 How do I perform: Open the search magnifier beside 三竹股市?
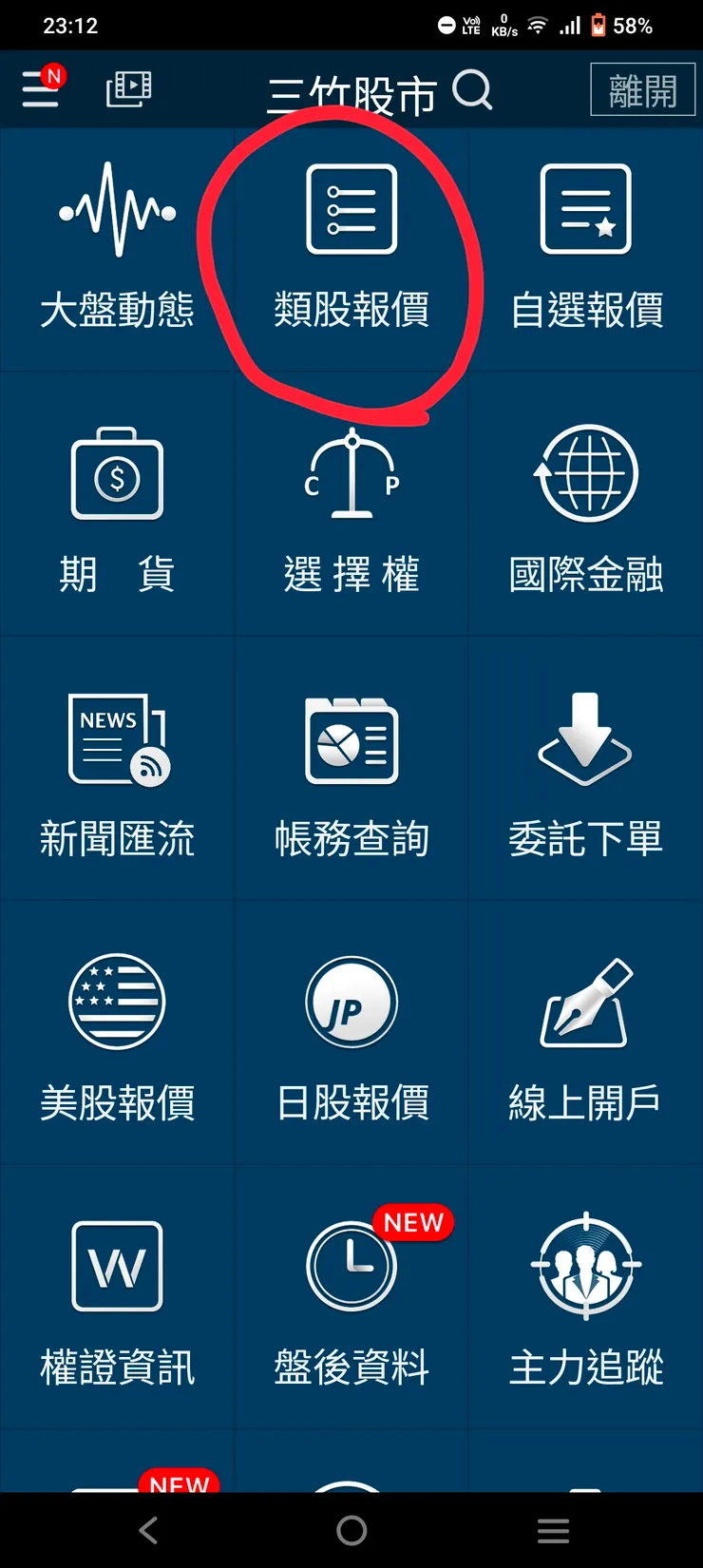(474, 91)
